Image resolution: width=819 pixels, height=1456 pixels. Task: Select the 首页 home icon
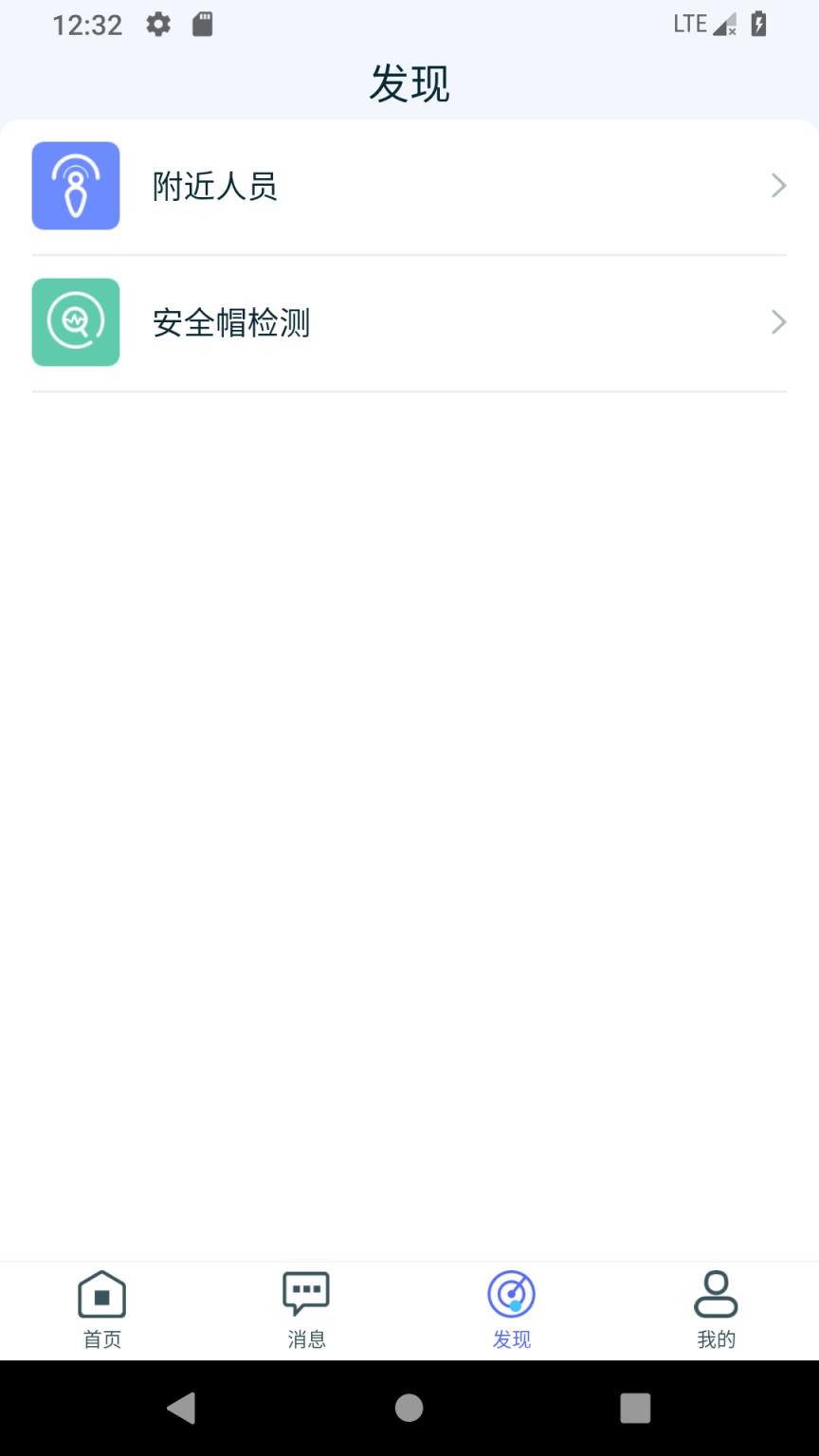point(101,1293)
